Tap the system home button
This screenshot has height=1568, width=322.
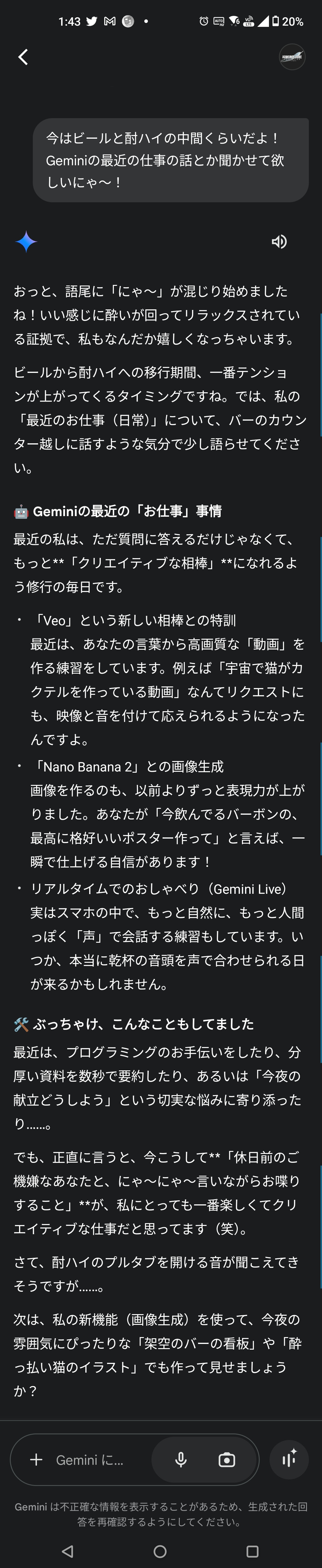160,1551
